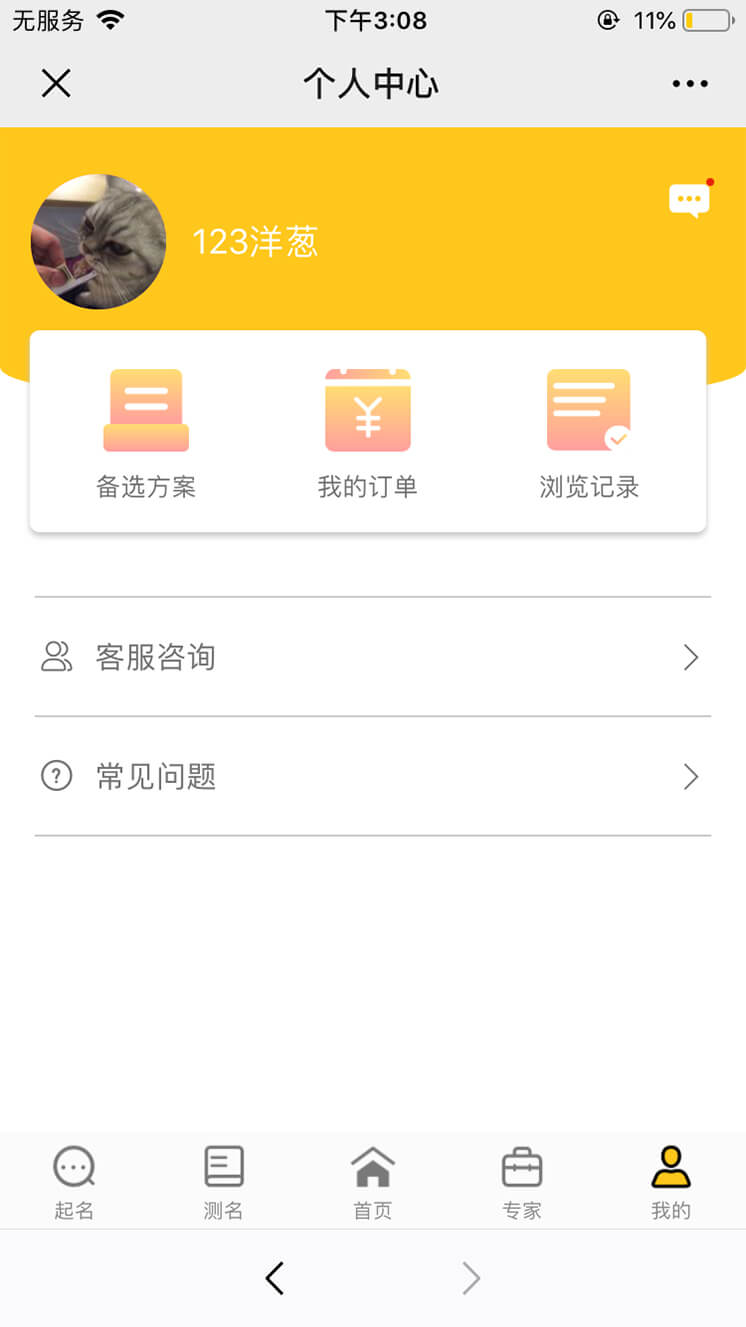The image size is (746, 1327).
Task: Open the three-dot overflow menu
Action: coord(690,84)
